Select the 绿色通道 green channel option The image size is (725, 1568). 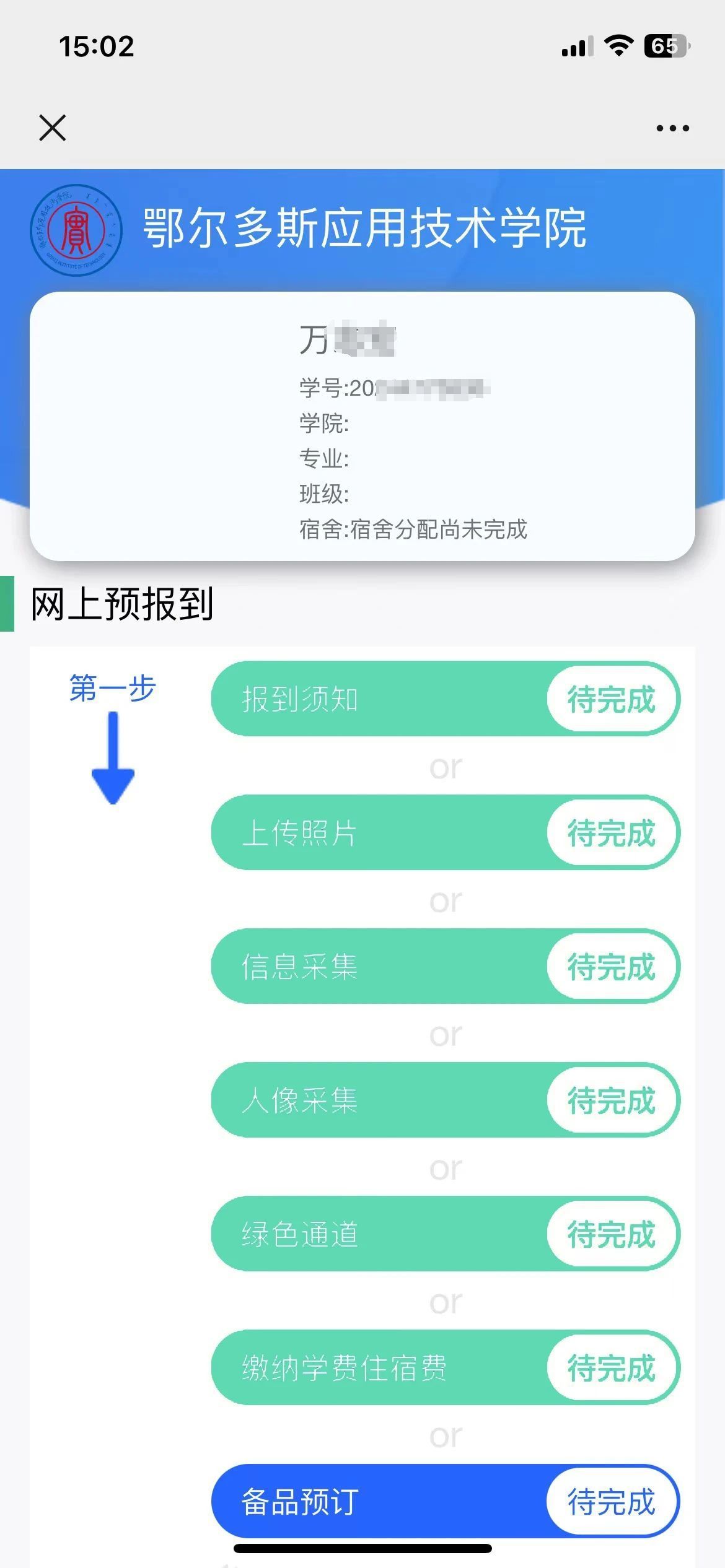[445, 1234]
